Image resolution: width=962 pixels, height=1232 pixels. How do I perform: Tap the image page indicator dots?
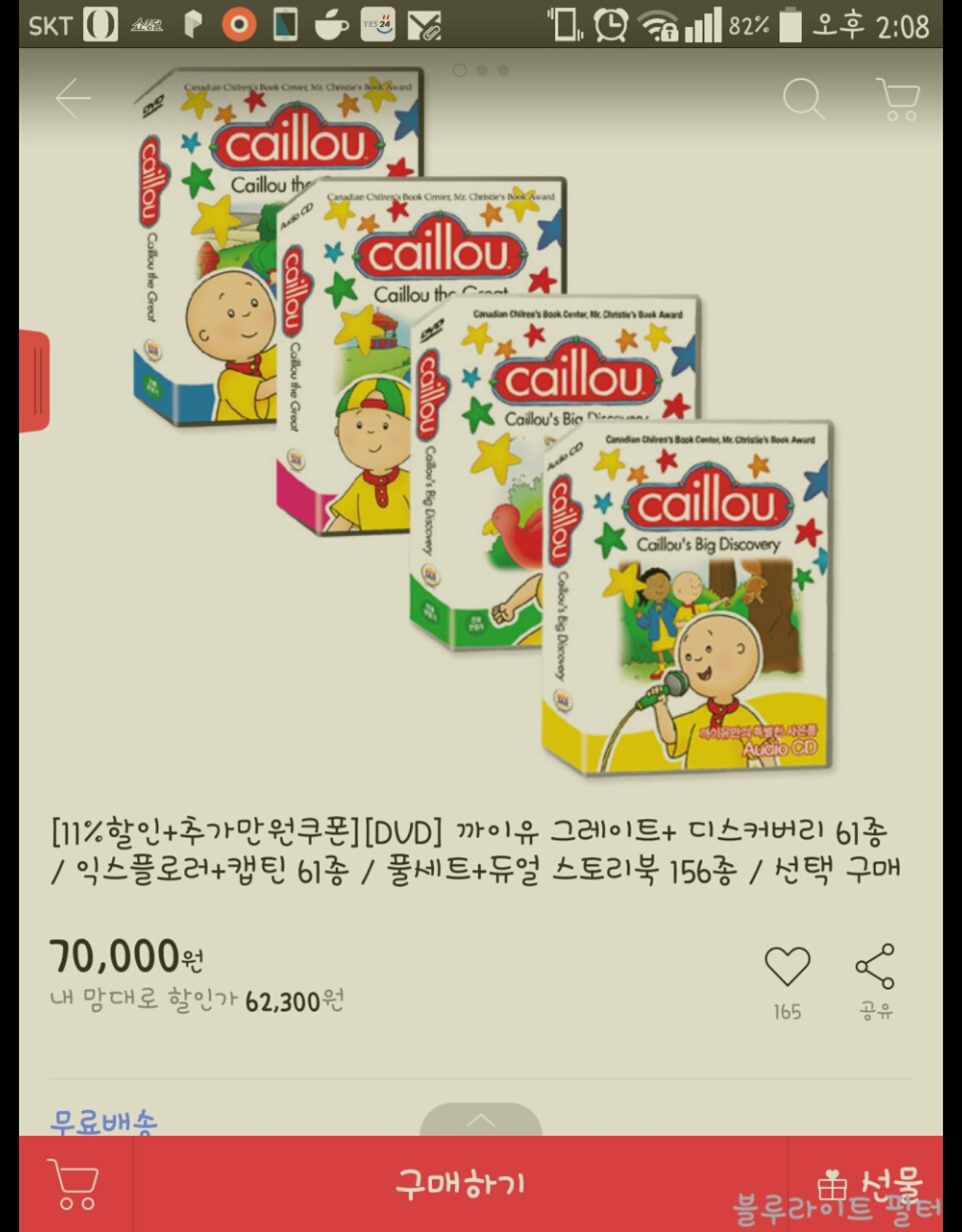[481, 70]
